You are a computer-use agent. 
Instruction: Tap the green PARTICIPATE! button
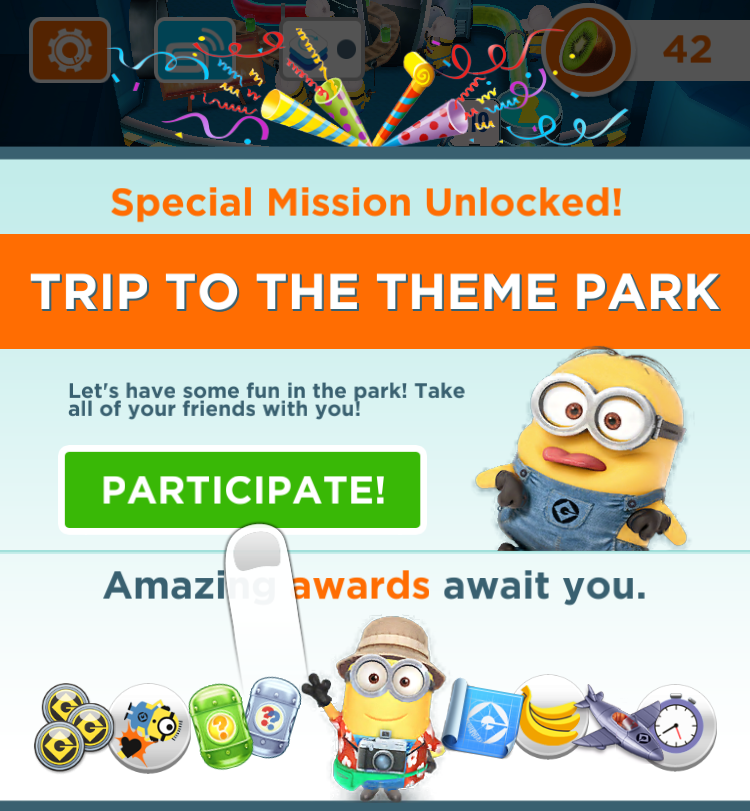[242, 489]
